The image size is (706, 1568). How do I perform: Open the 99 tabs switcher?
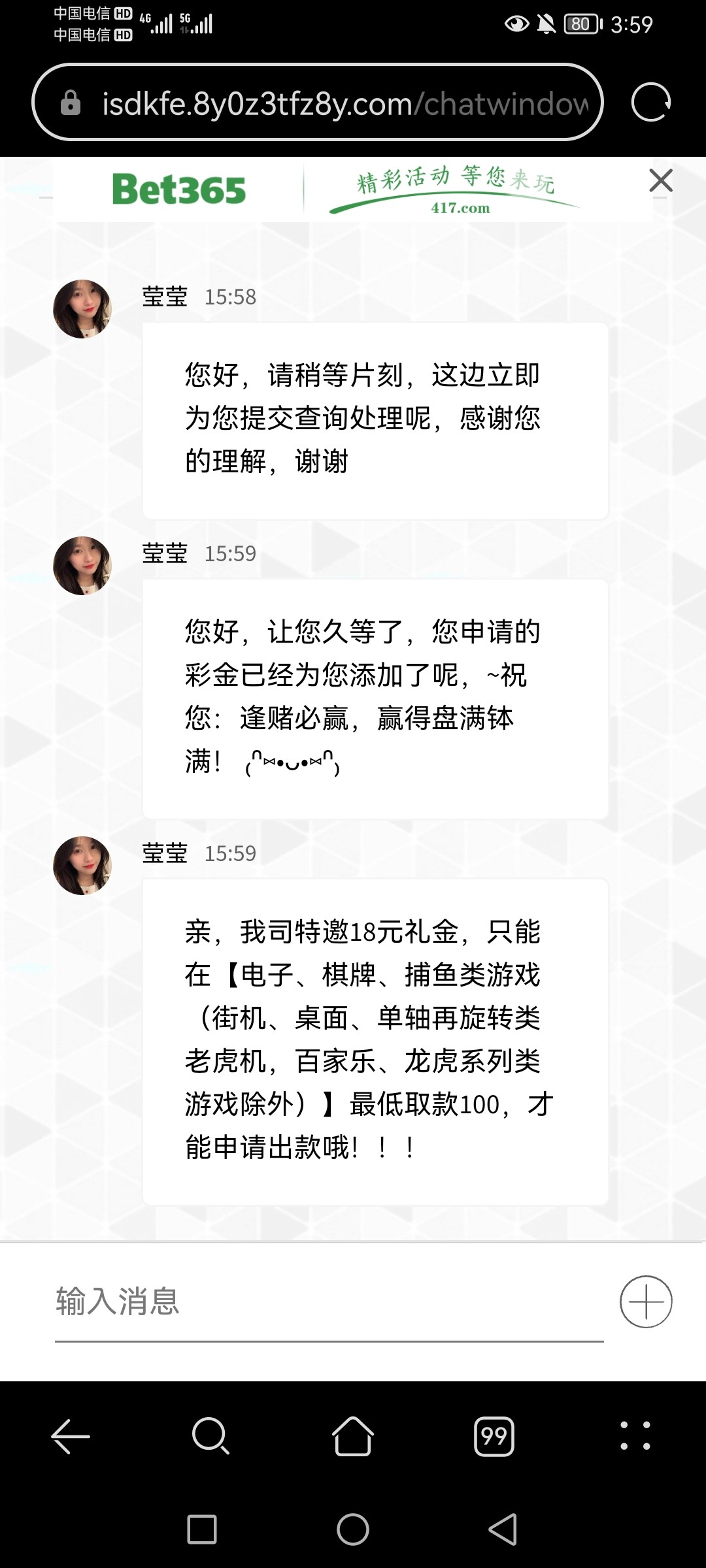click(494, 1436)
